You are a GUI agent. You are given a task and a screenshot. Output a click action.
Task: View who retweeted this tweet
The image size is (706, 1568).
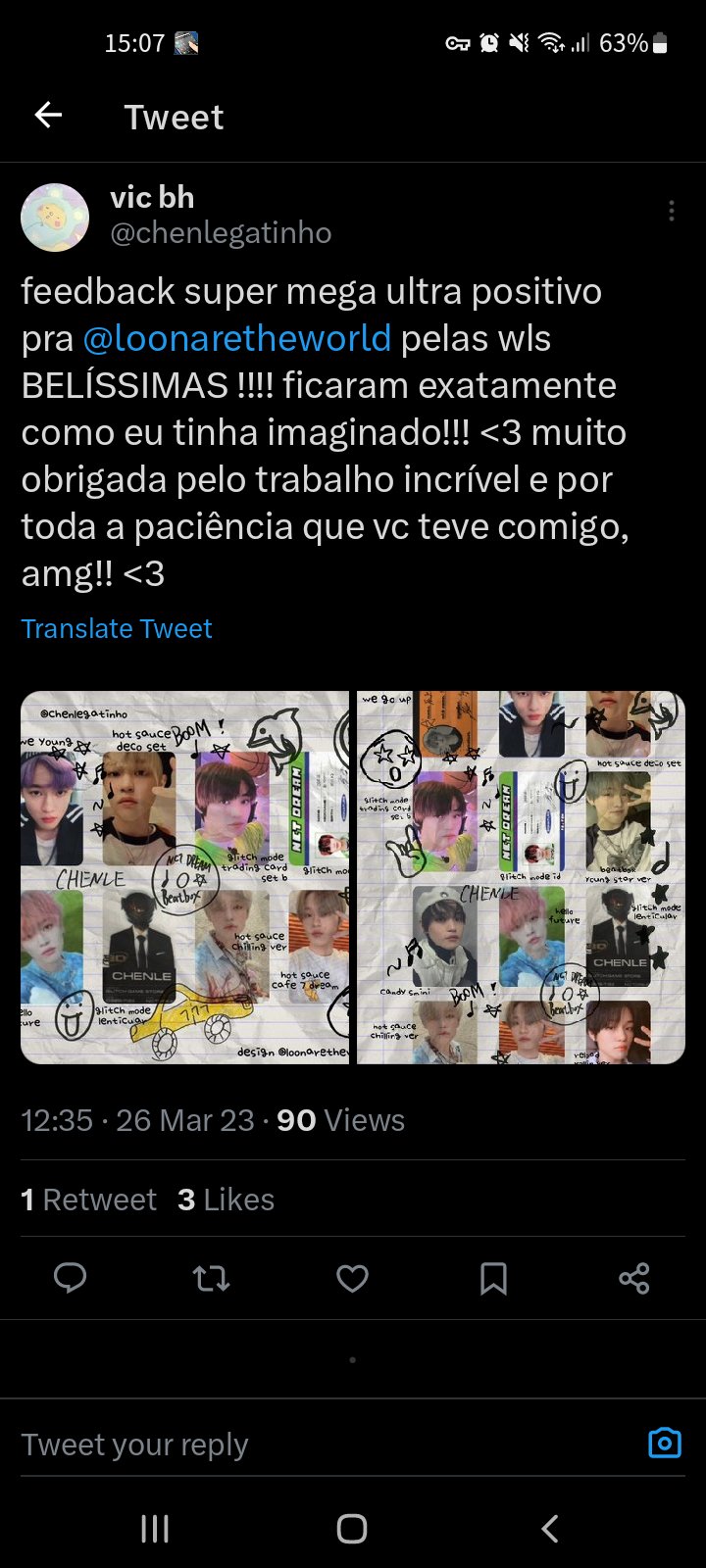[x=88, y=1200]
